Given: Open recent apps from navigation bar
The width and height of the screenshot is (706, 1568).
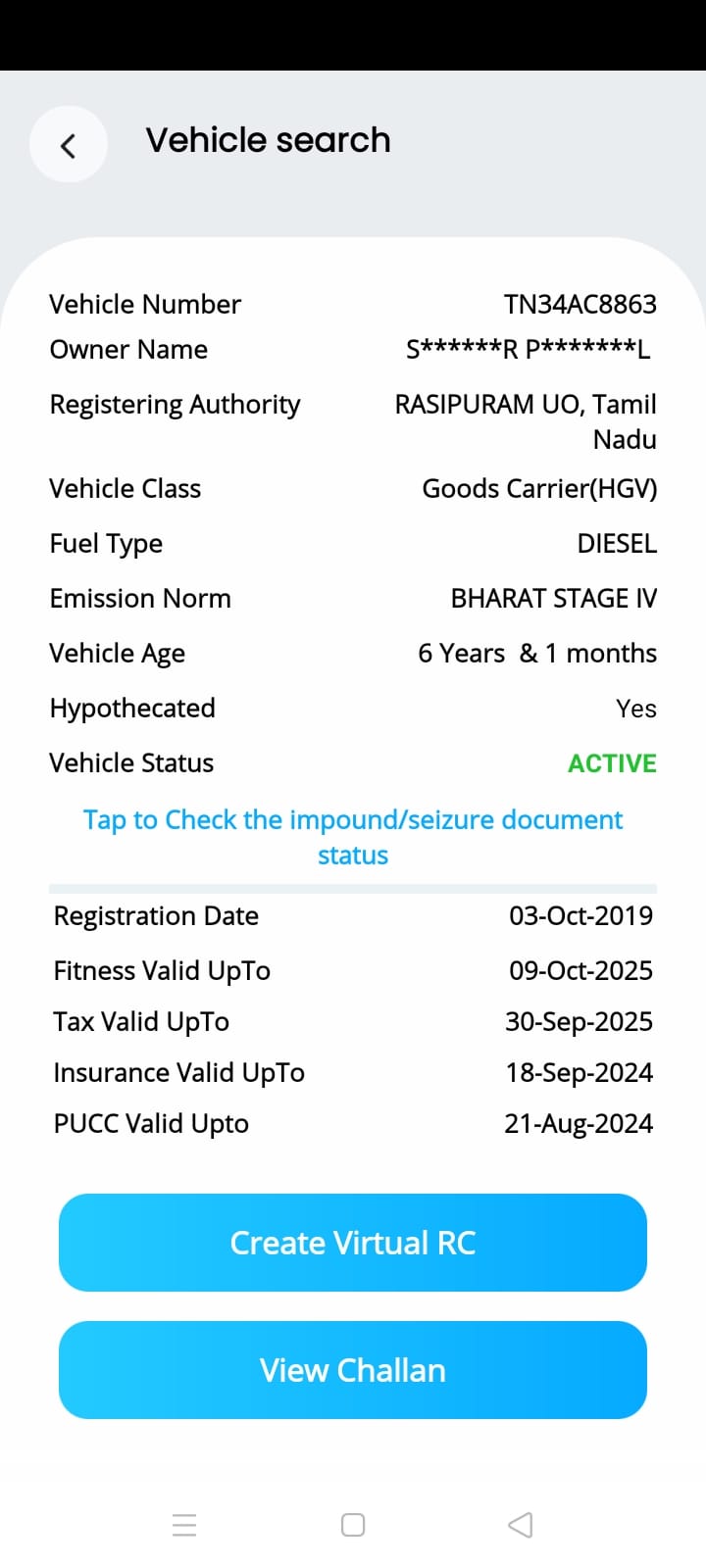Looking at the screenshot, I should coord(184,1525).
